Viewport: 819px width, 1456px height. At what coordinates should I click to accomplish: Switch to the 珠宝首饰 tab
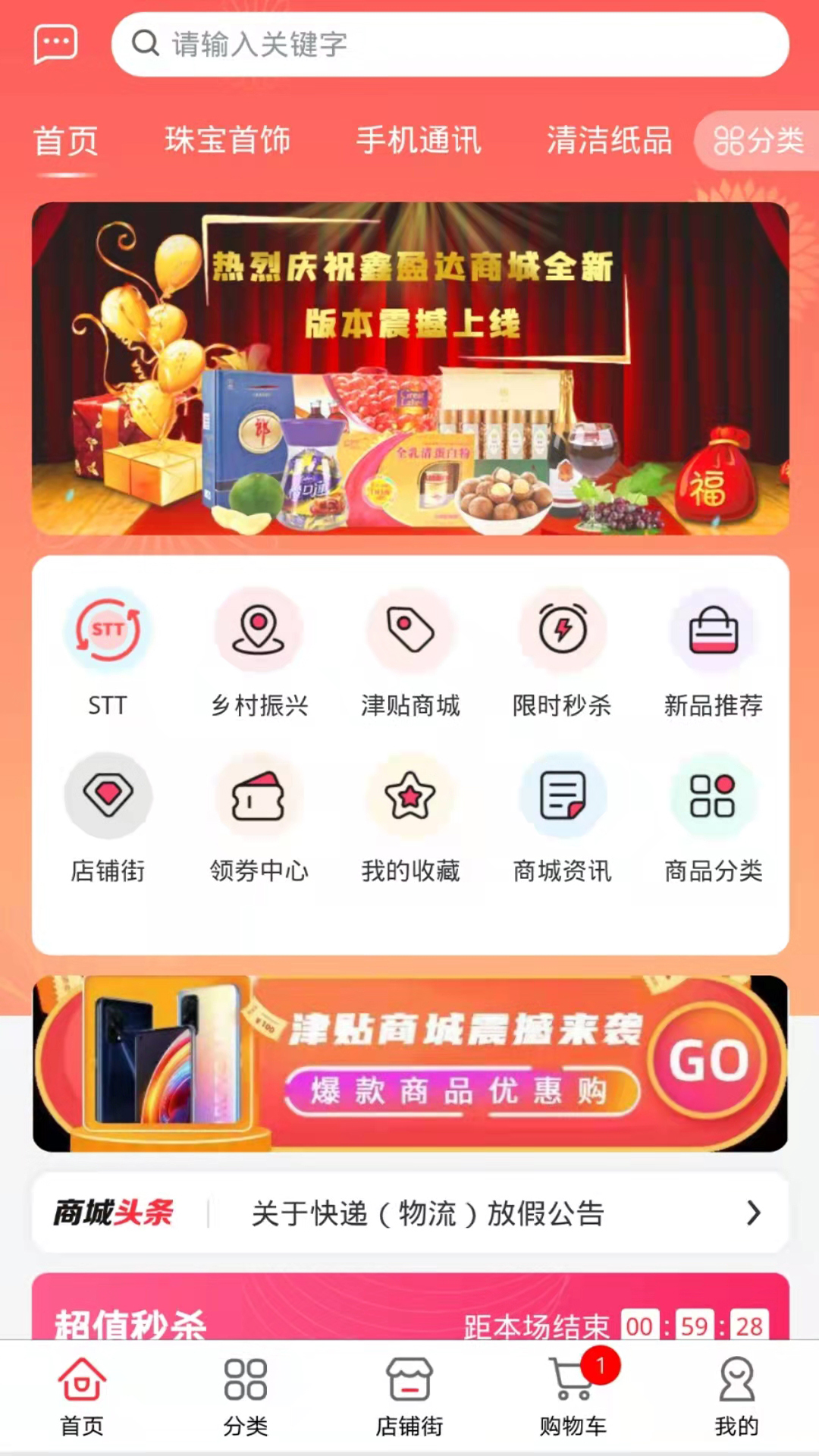pos(227,140)
